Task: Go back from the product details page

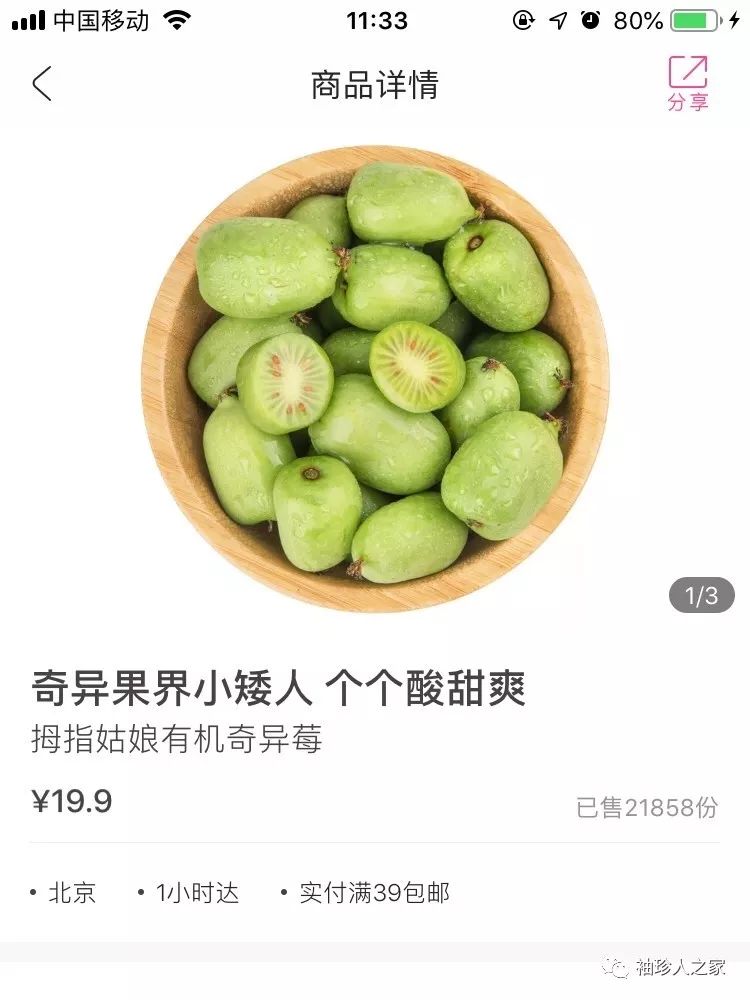Action: [42, 84]
